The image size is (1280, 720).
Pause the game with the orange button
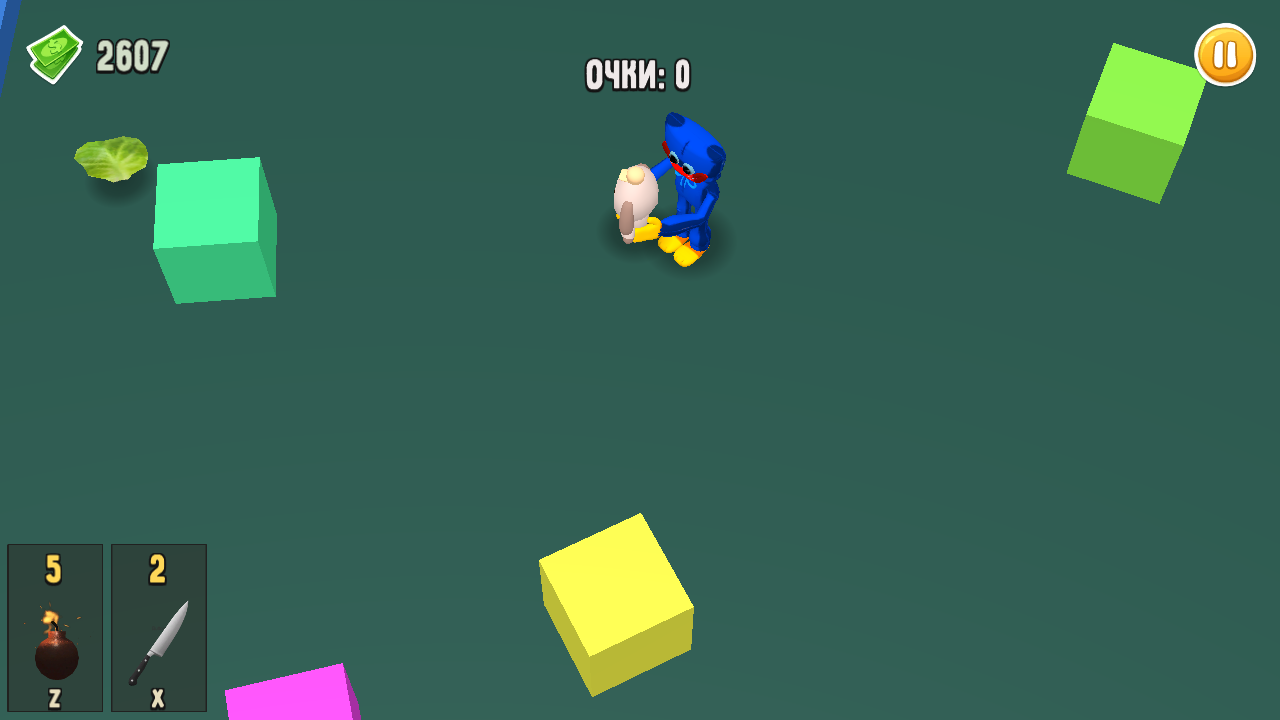[1225, 55]
